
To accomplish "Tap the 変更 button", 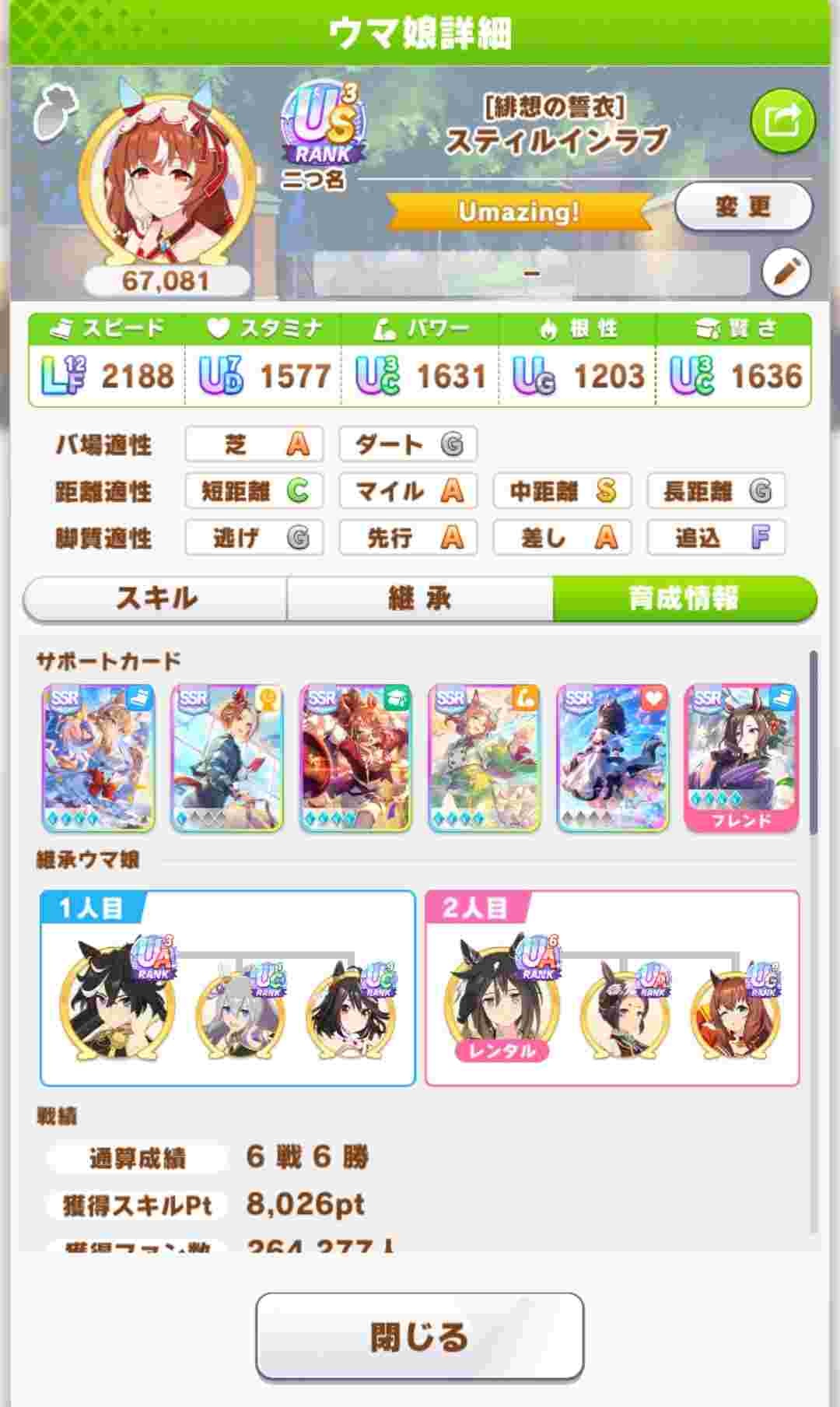I will (743, 207).
